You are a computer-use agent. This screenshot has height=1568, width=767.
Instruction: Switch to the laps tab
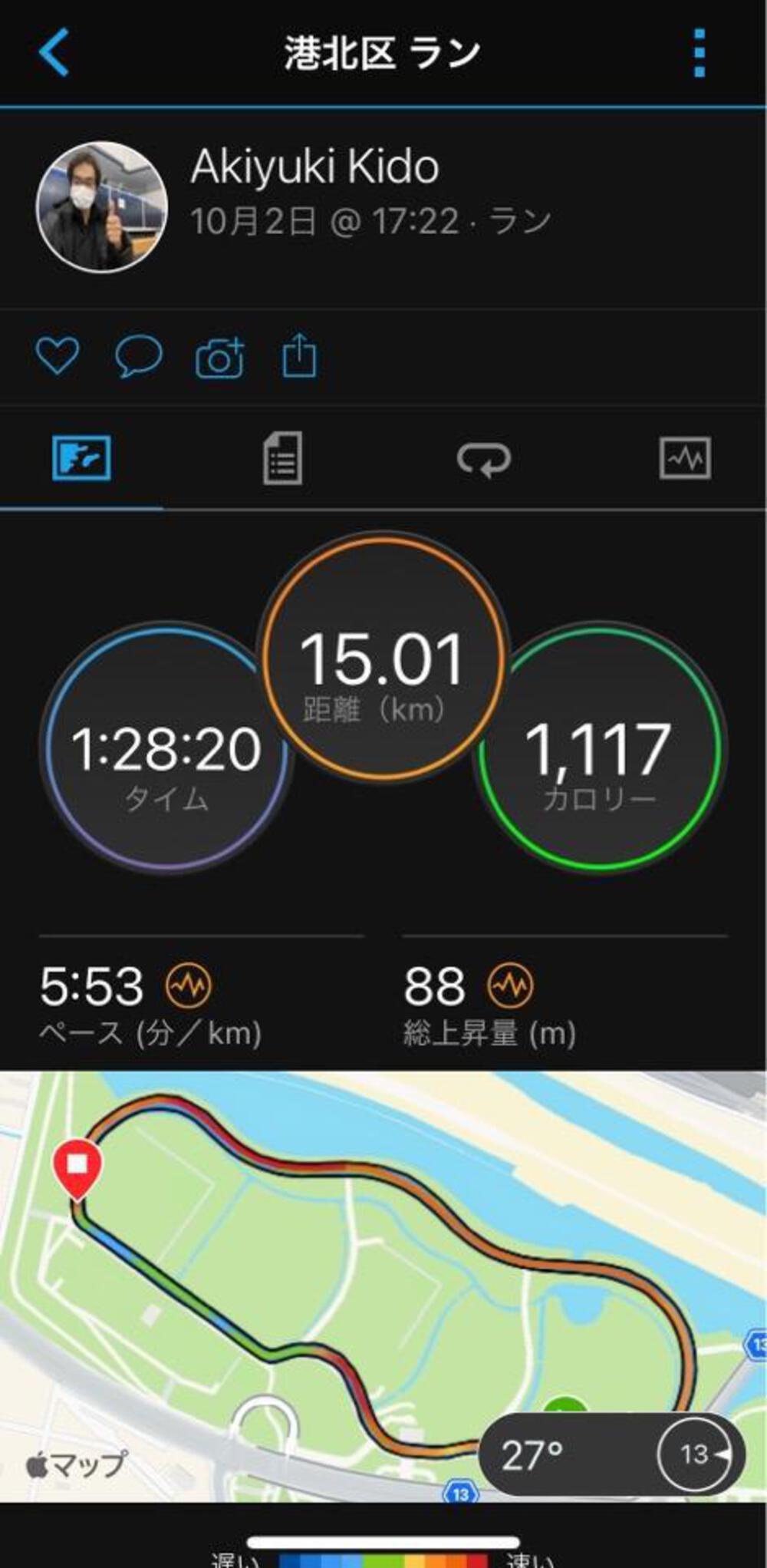tap(484, 458)
